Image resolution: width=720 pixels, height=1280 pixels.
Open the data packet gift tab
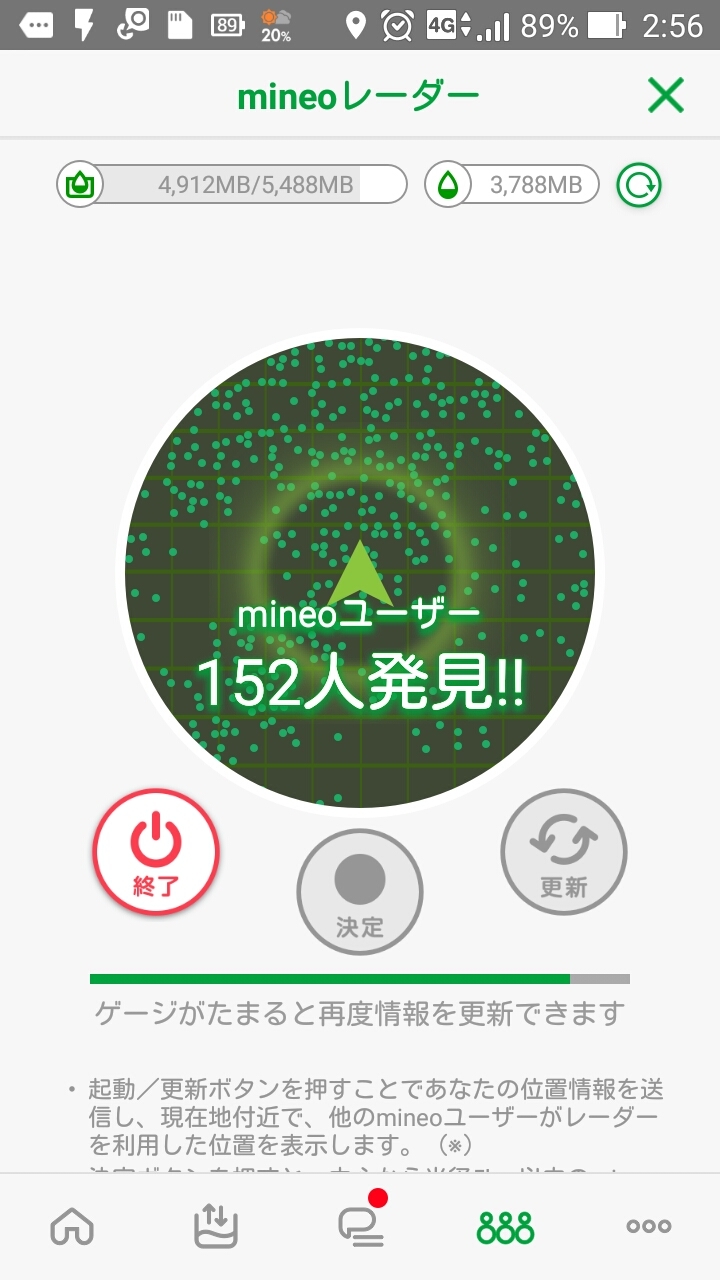pyautogui.click(x=216, y=1226)
